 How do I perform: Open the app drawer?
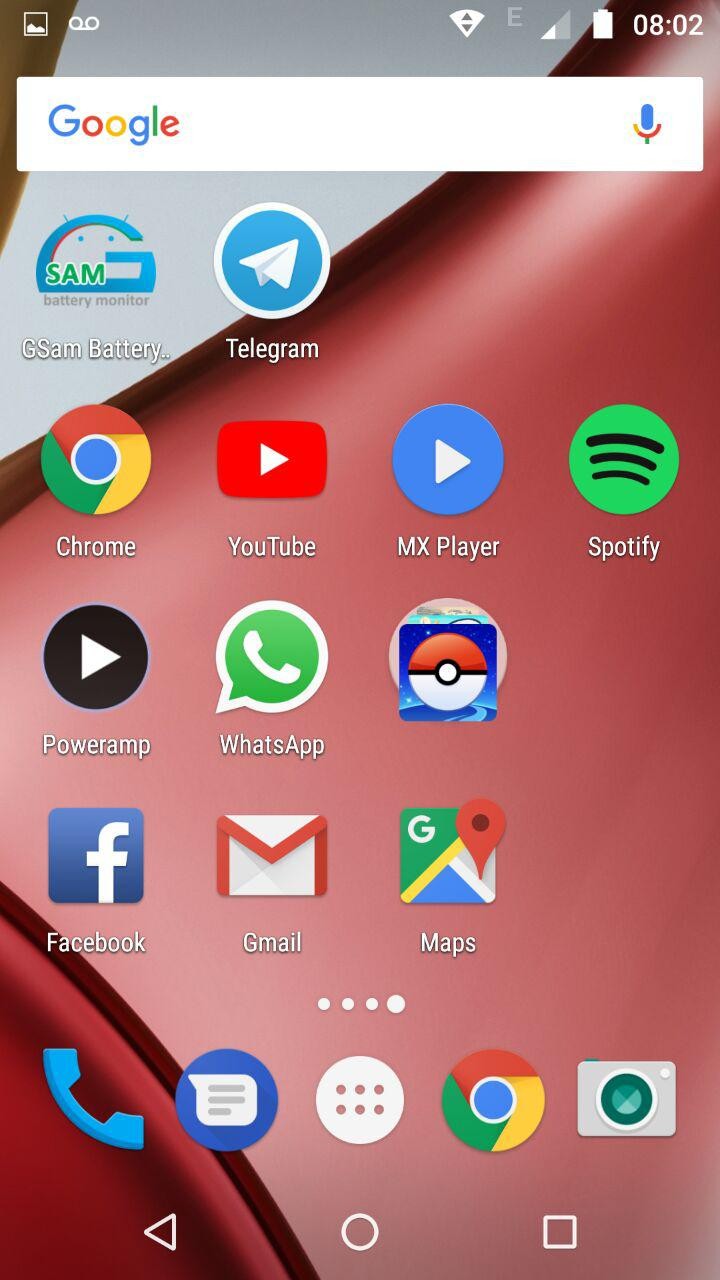click(360, 1100)
